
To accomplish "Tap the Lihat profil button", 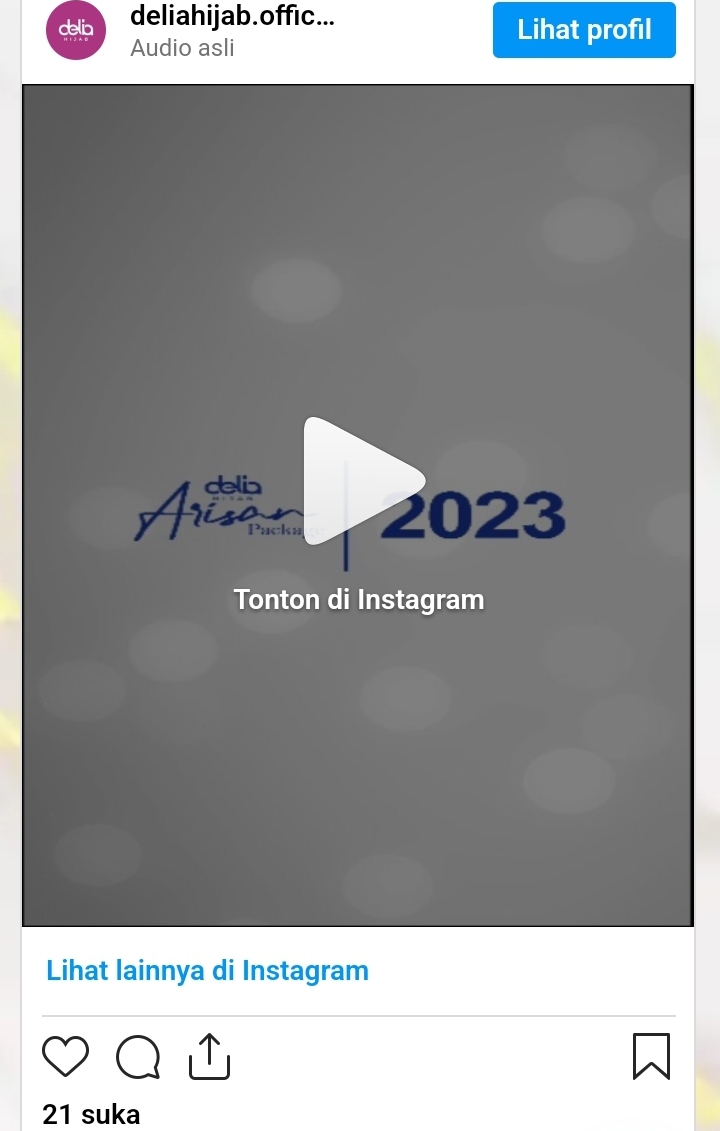I will coord(584,30).
